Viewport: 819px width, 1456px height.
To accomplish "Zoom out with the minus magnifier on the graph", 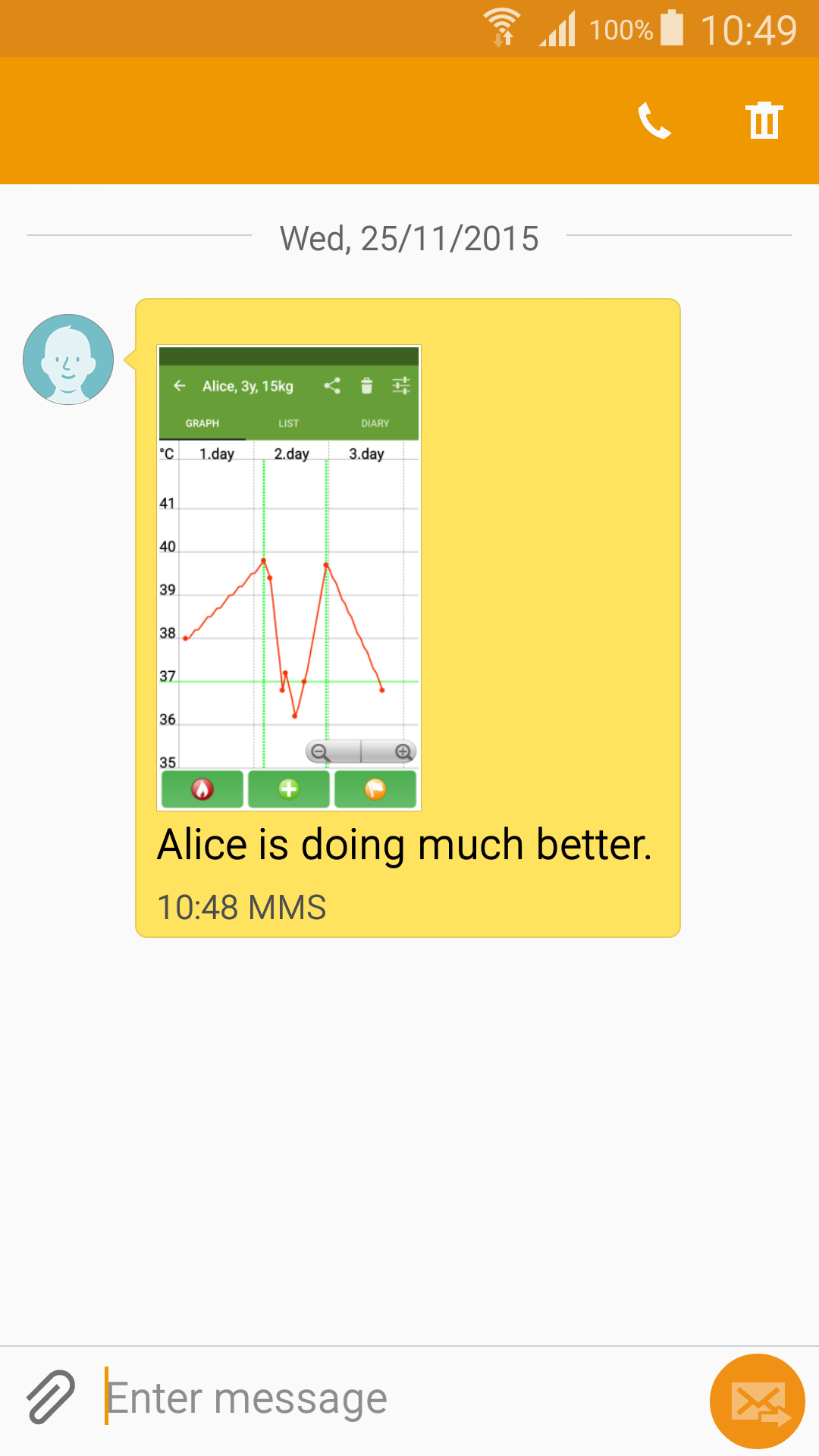I will pos(321,752).
